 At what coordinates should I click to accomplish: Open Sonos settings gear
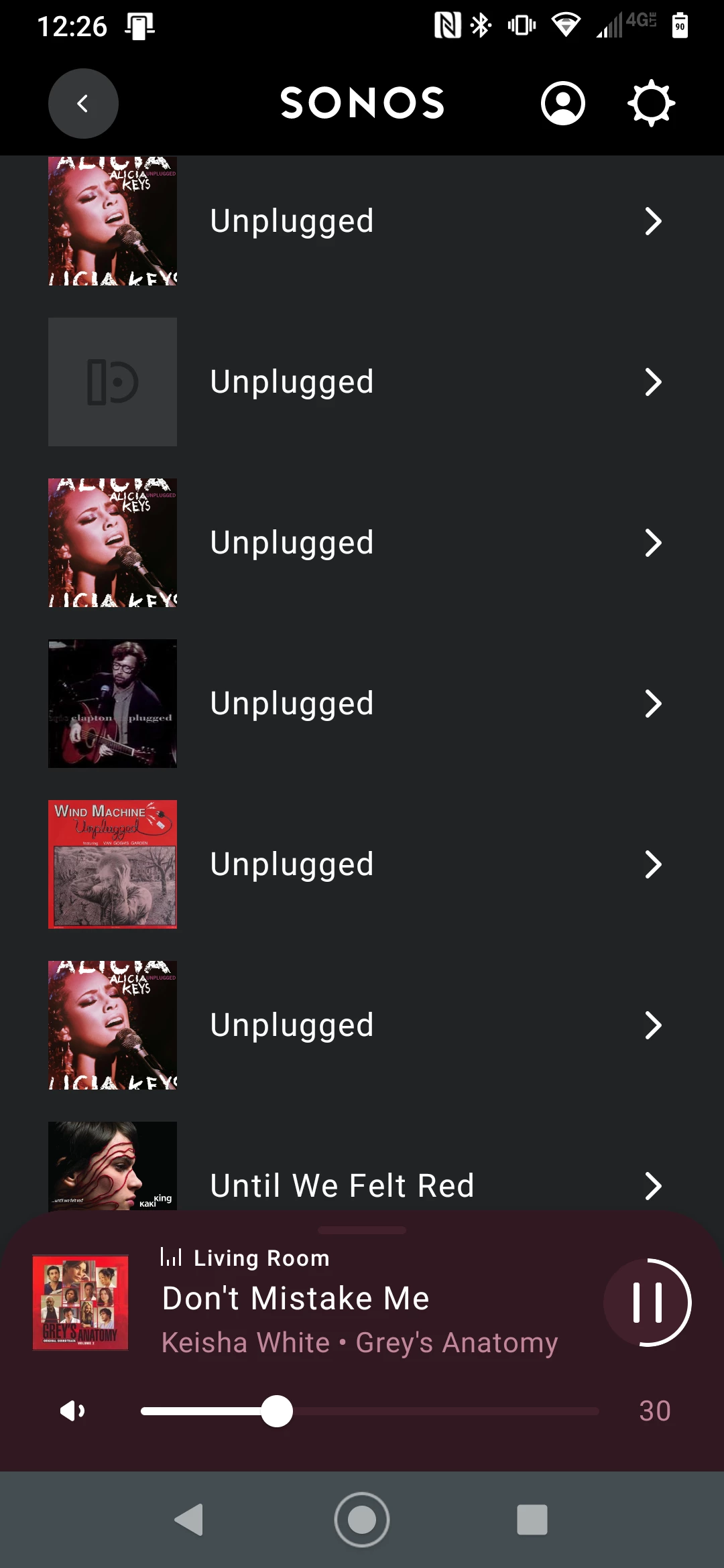pos(650,103)
